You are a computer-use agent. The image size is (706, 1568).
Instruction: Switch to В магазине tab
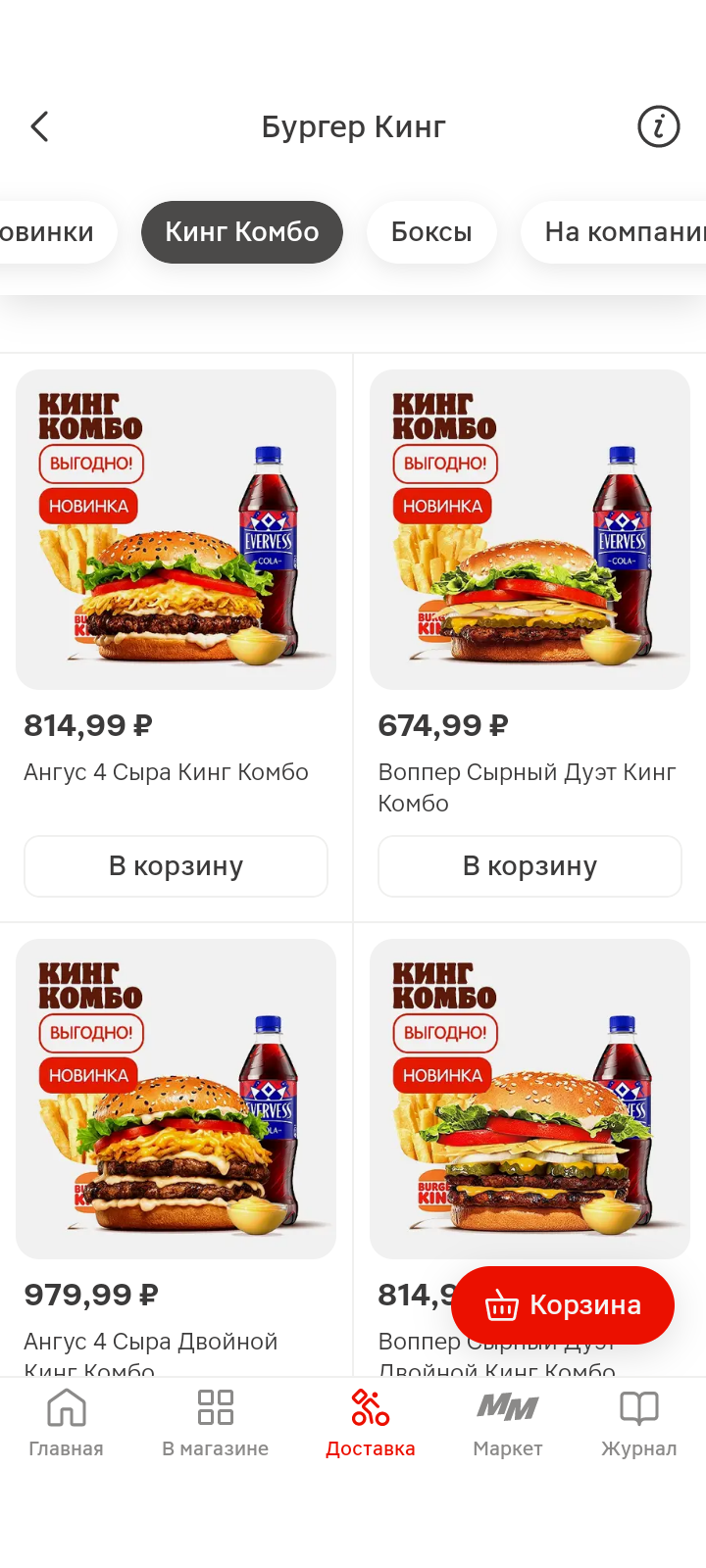216,1421
